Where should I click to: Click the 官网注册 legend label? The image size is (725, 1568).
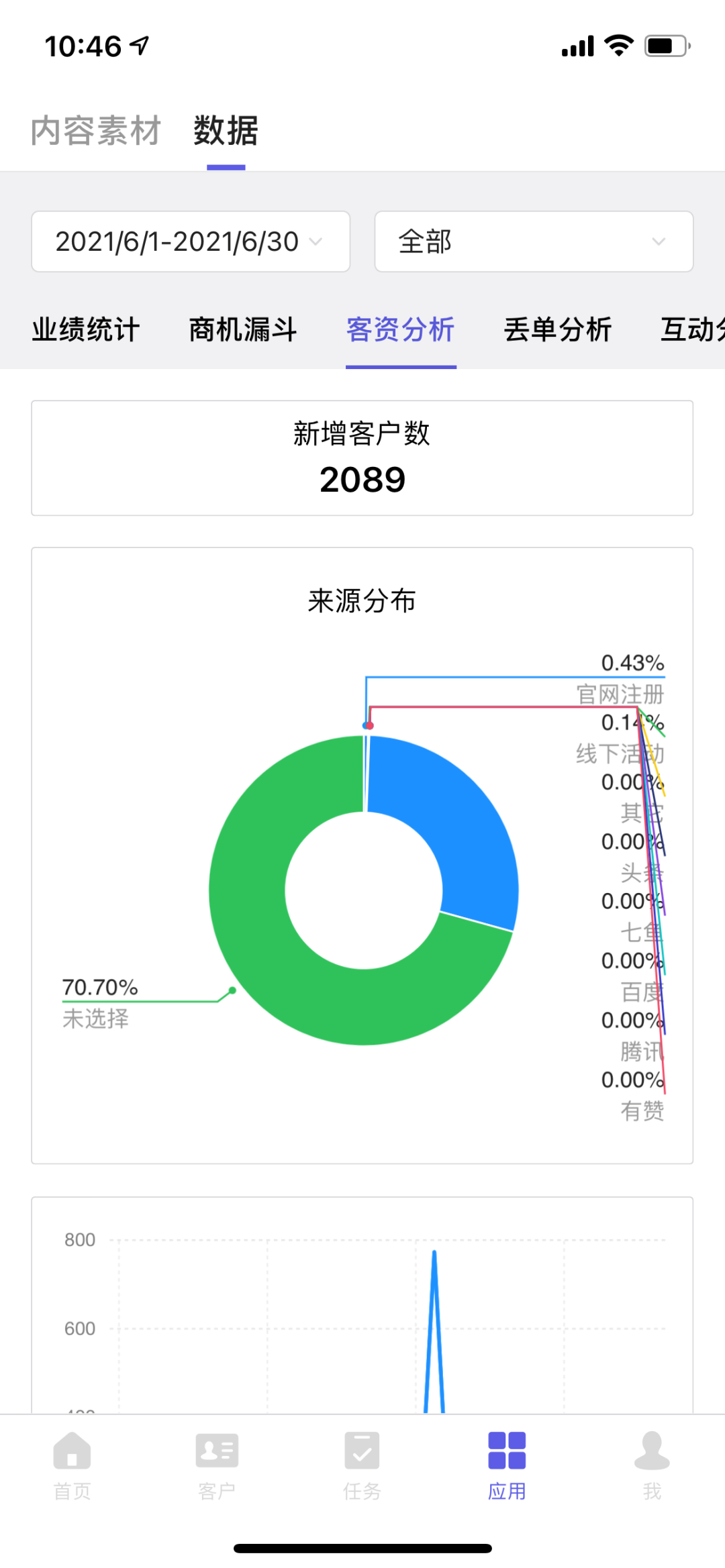click(x=620, y=696)
